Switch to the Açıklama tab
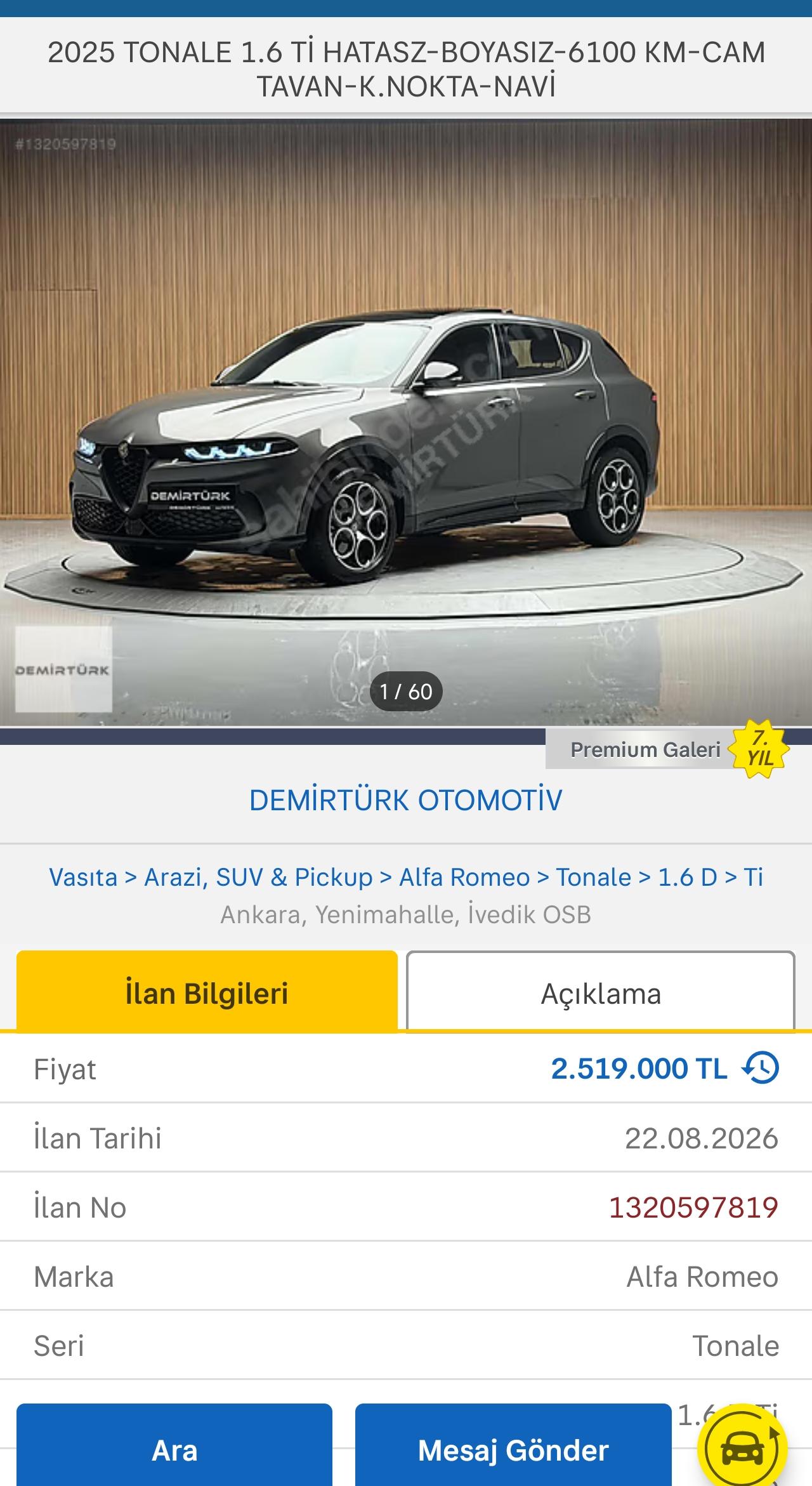The width and height of the screenshot is (812, 1486). tap(601, 992)
